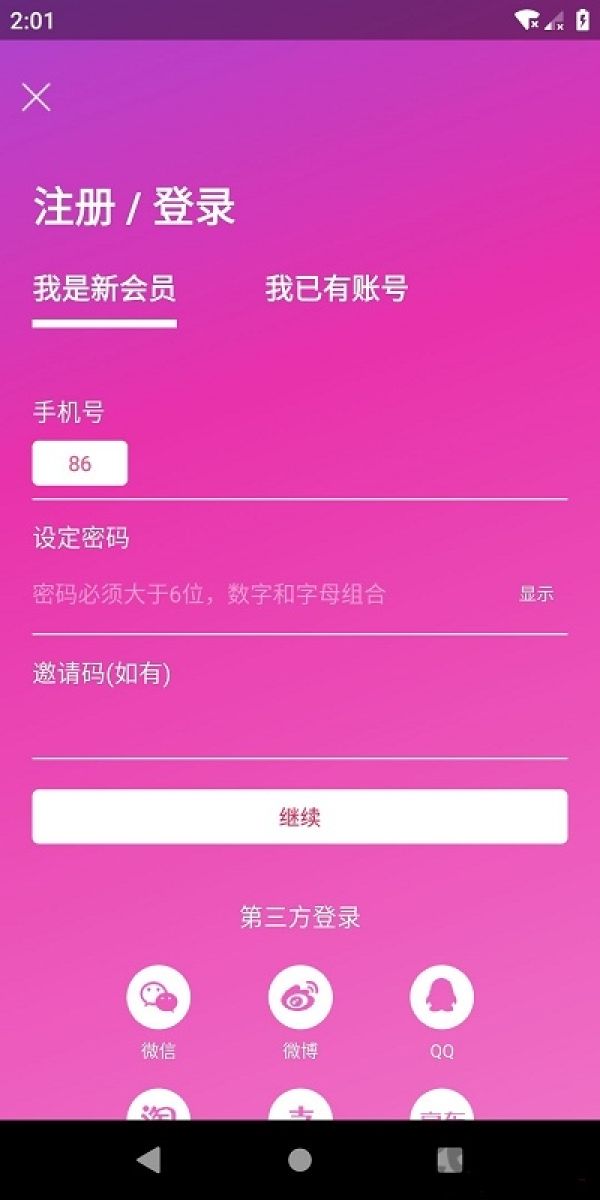The height and width of the screenshot is (1200, 600).
Task: Tap the system home button
Action: coord(300,1160)
